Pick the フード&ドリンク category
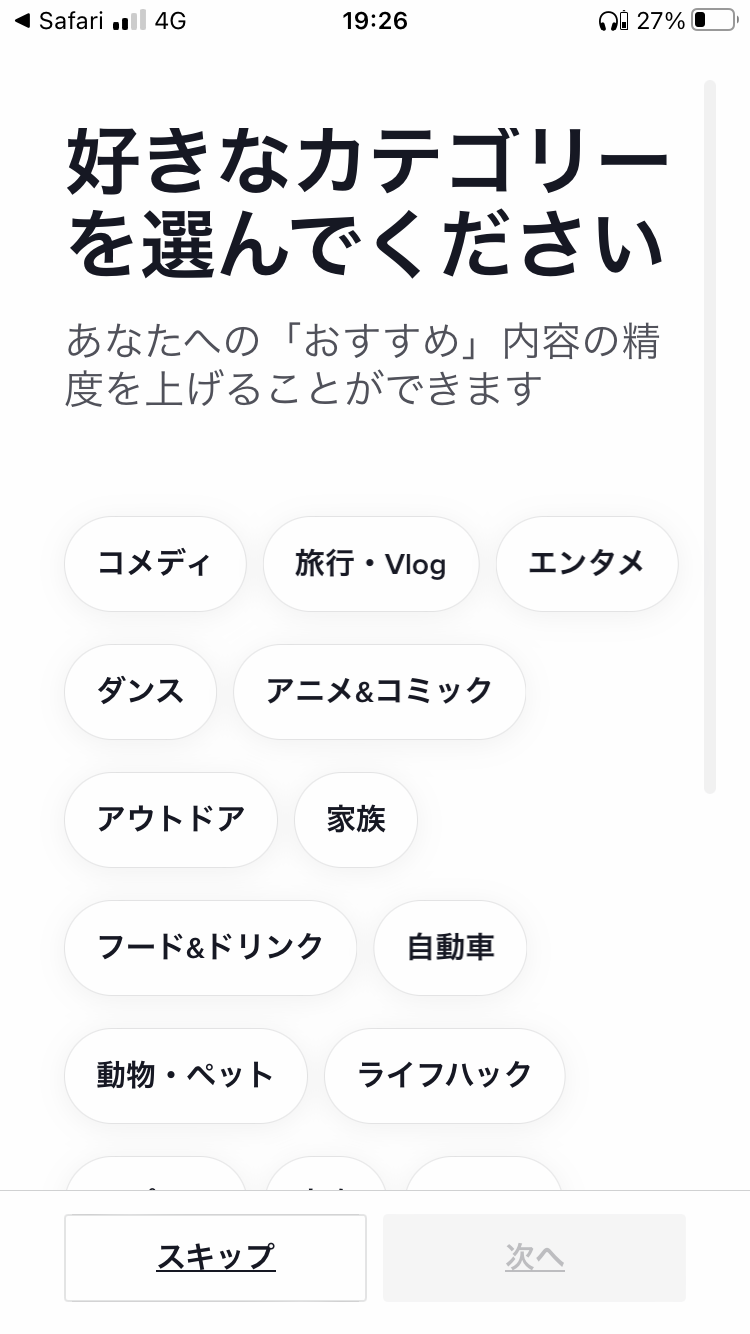This screenshot has width=750, height=1334. click(210, 948)
